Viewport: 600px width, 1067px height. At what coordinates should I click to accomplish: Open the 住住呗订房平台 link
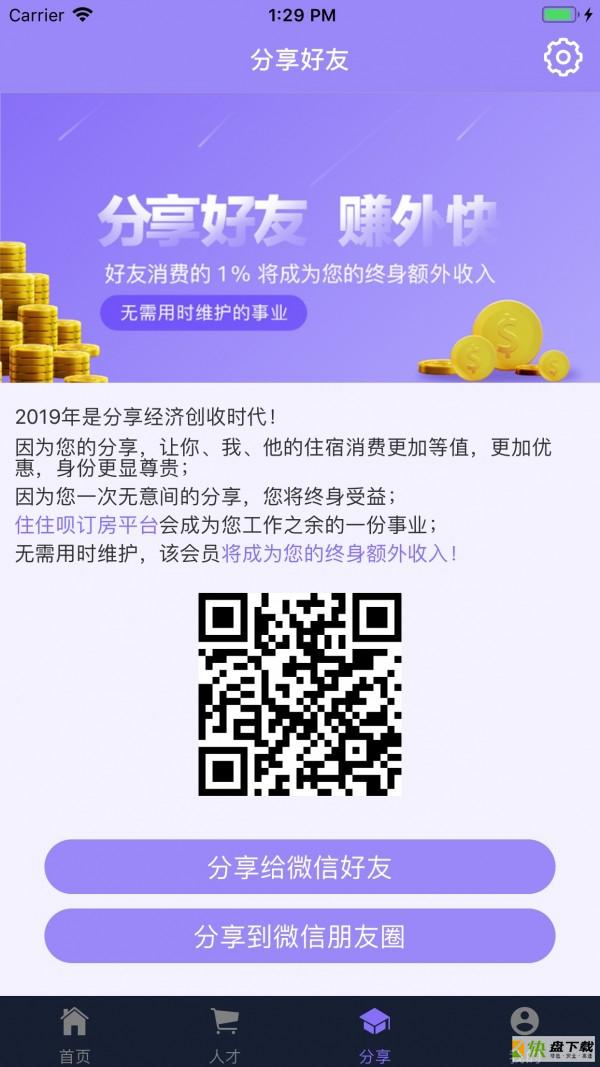point(87,525)
